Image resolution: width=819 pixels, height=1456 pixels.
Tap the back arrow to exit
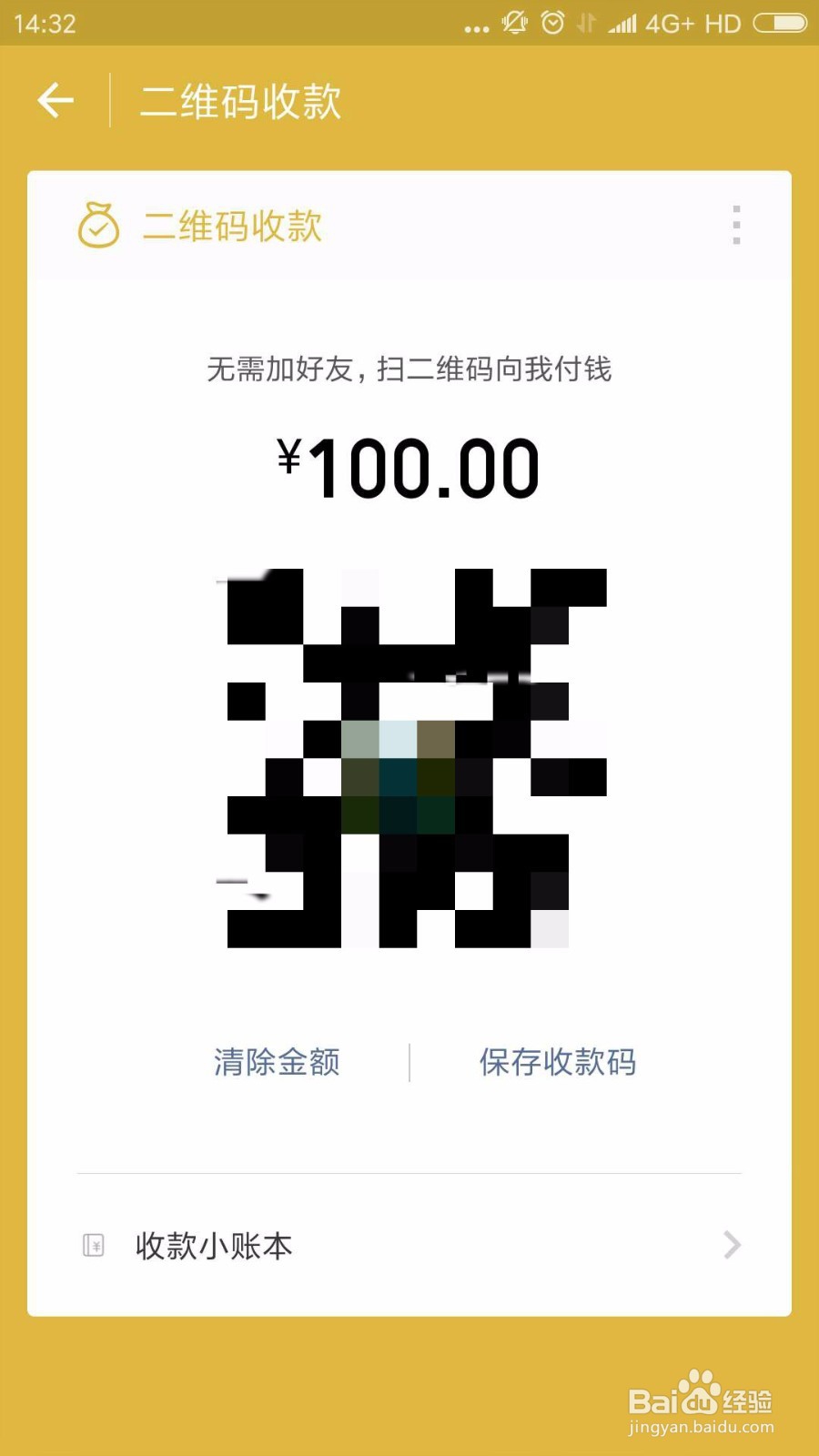(x=56, y=98)
